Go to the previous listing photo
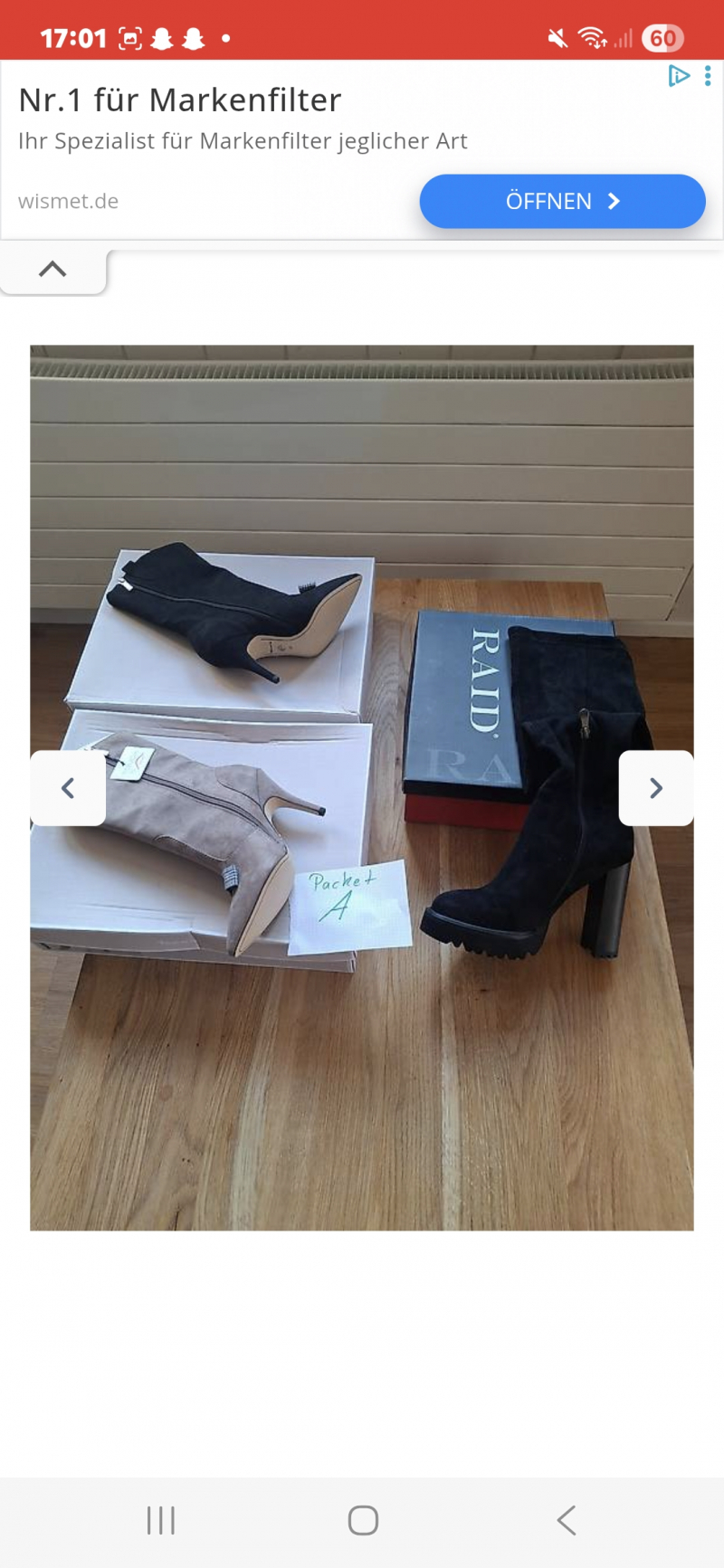Image resolution: width=724 pixels, height=1568 pixels. coord(68,788)
